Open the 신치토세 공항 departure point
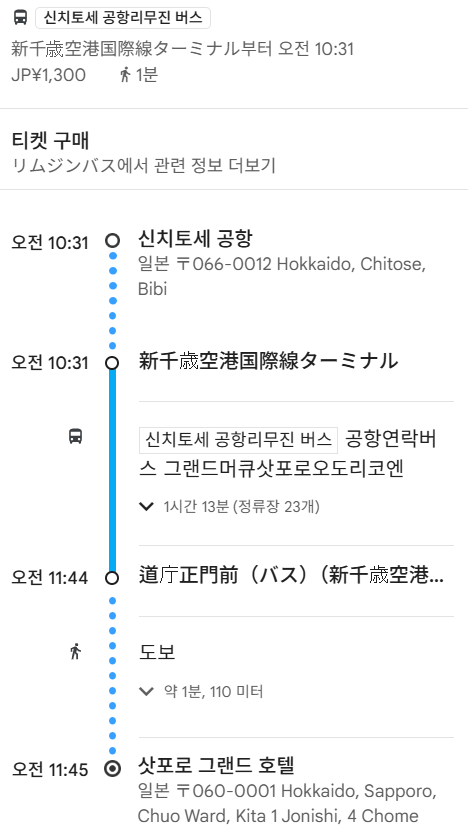The image size is (468, 840). click(x=195, y=239)
